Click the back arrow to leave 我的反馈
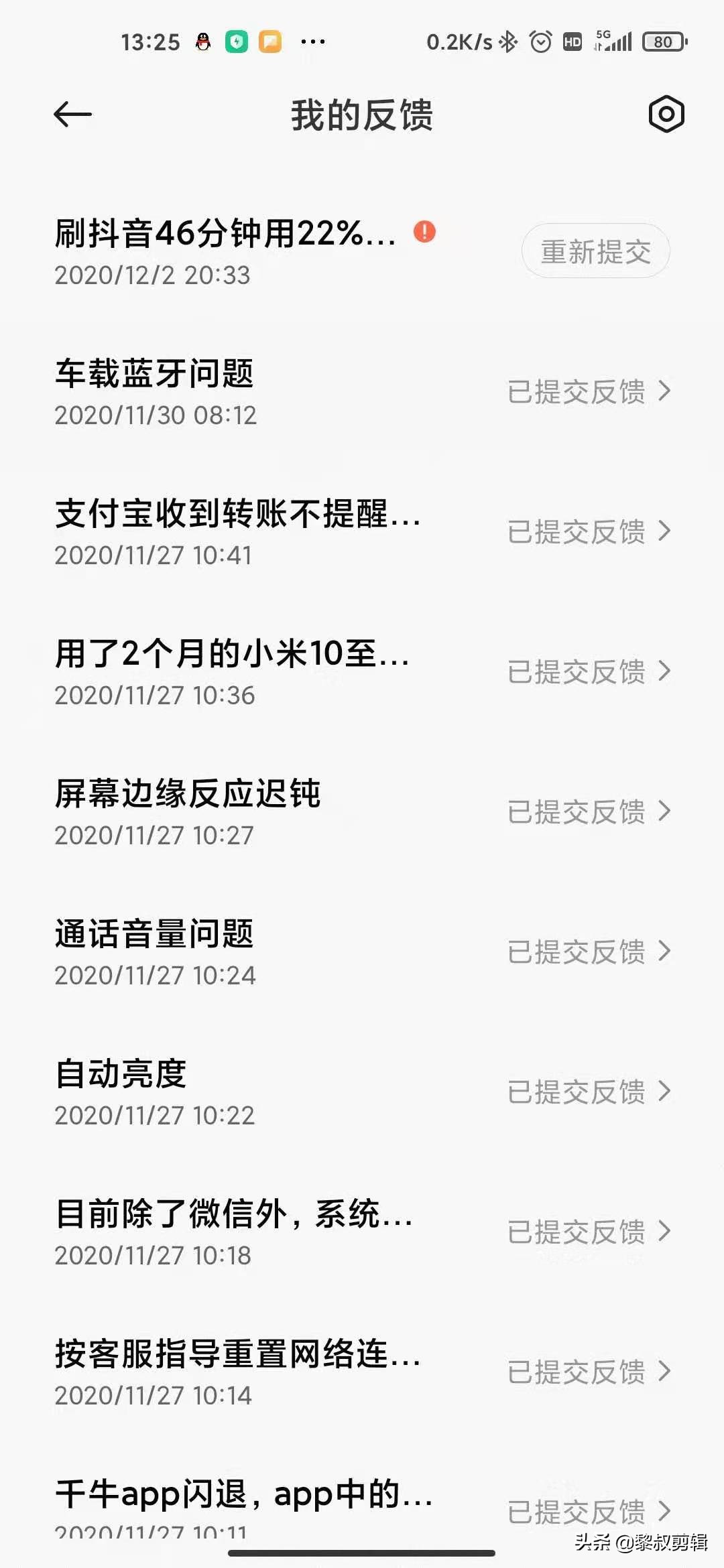Viewport: 724px width, 1568px height. (x=74, y=114)
